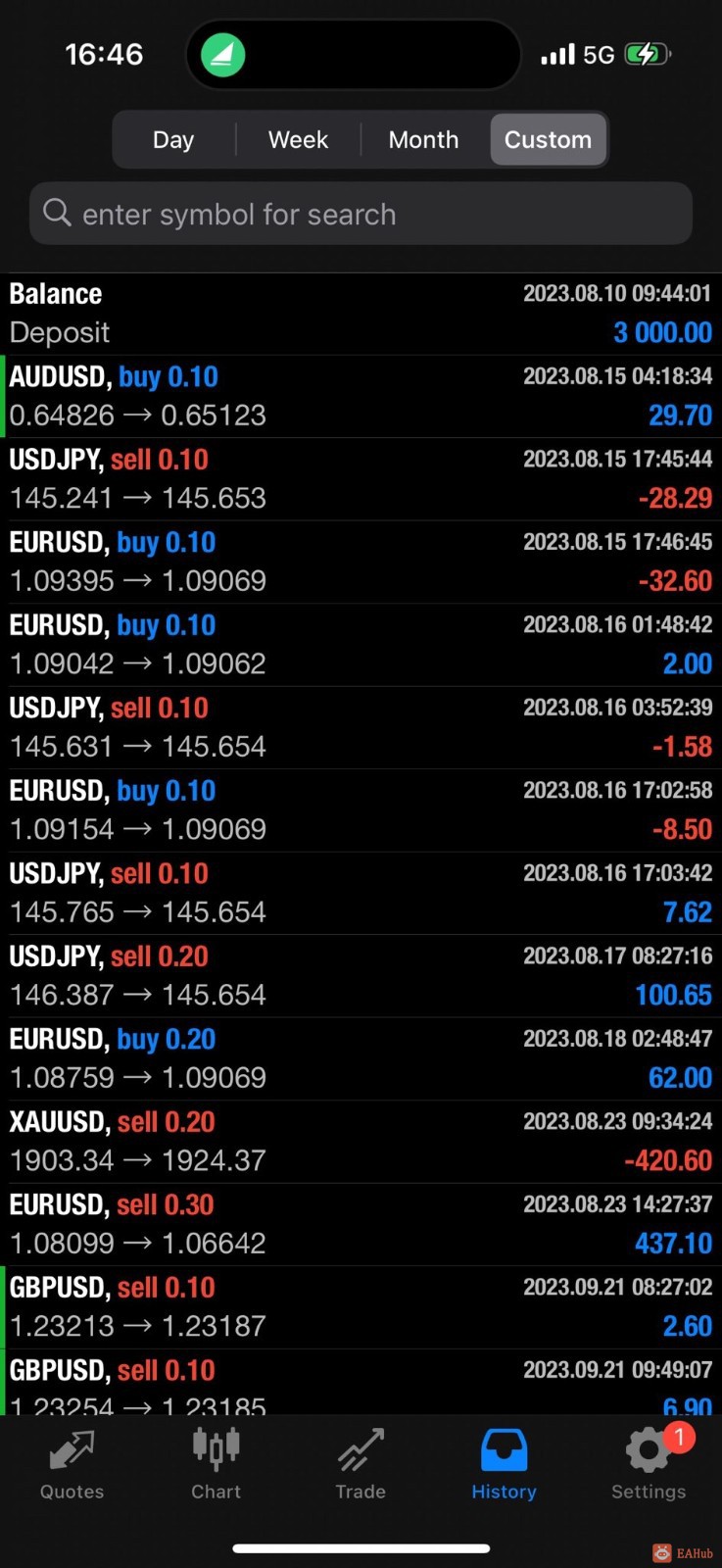Select the Week period
This screenshot has height=1568, width=722.
[x=298, y=140]
